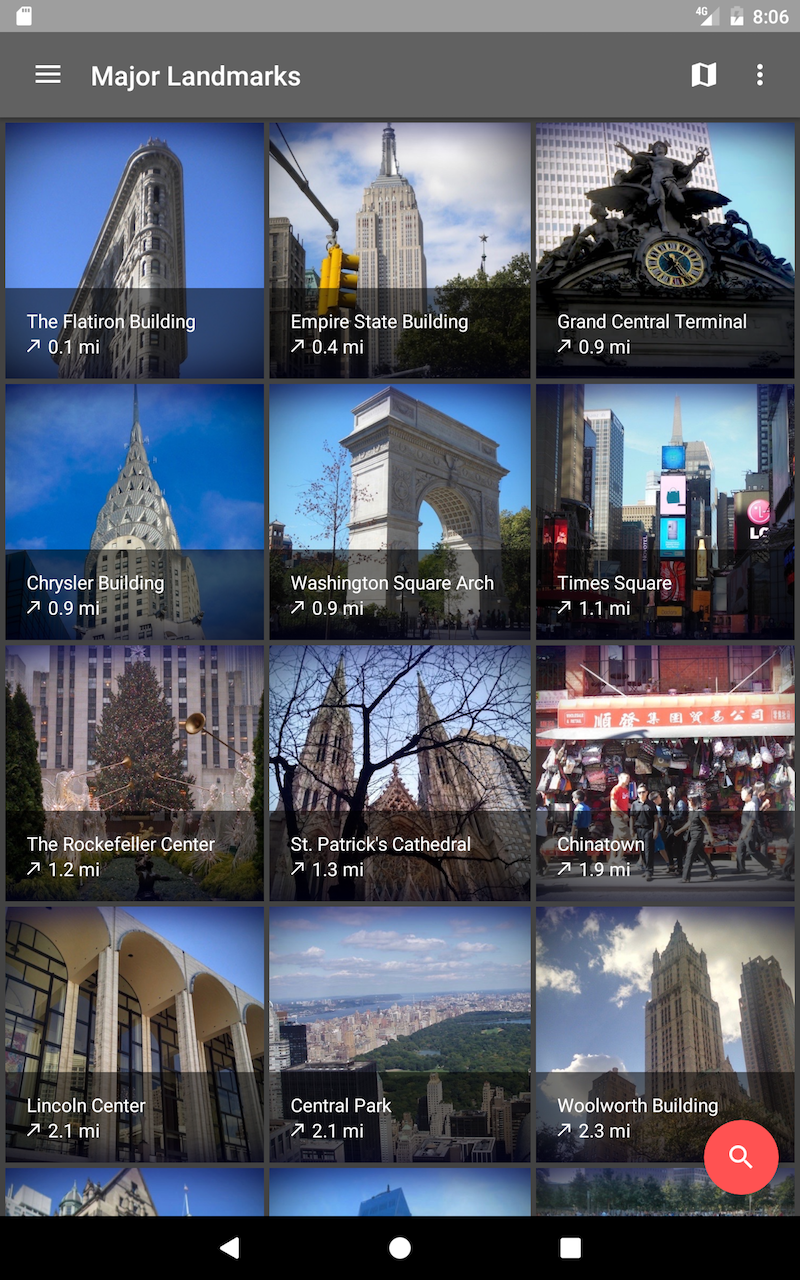View Grand Central Terminal details
Screen dimensions: 800x1280
coord(665,250)
